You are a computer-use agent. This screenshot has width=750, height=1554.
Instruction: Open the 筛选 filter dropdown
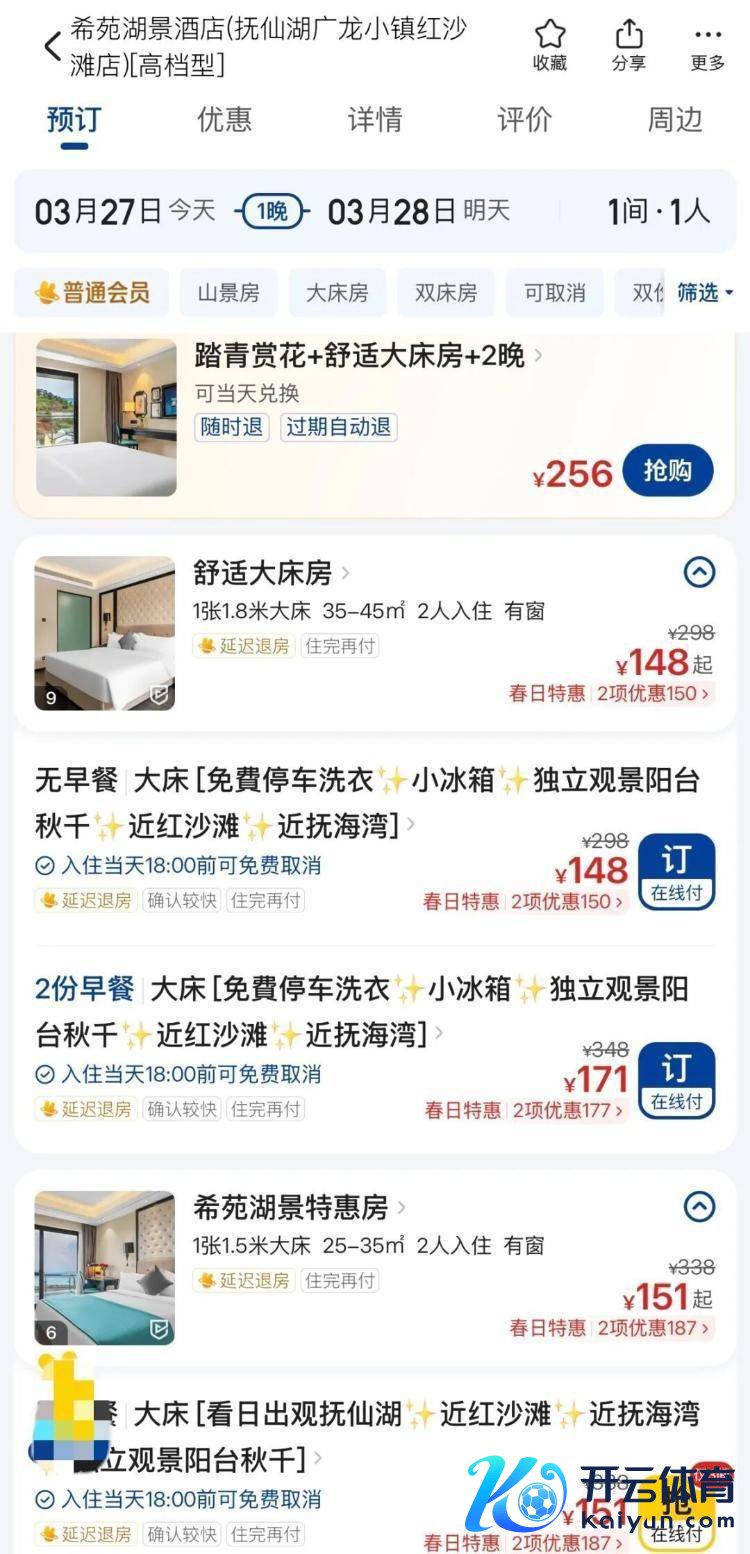point(705,293)
